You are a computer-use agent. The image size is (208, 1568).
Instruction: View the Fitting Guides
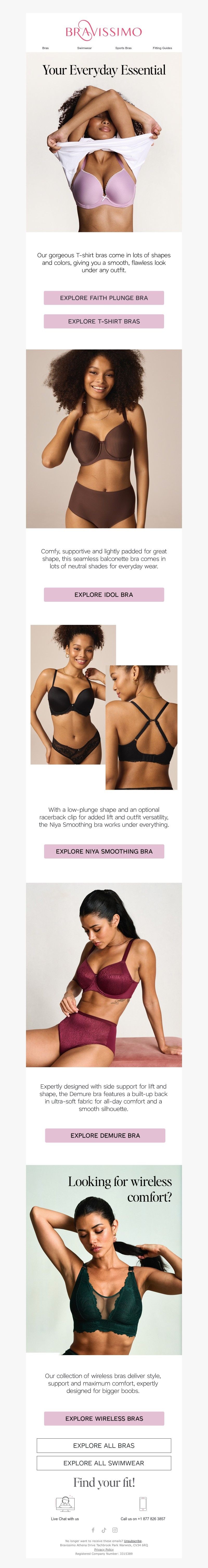pyautogui.click(x=162, y=48)
